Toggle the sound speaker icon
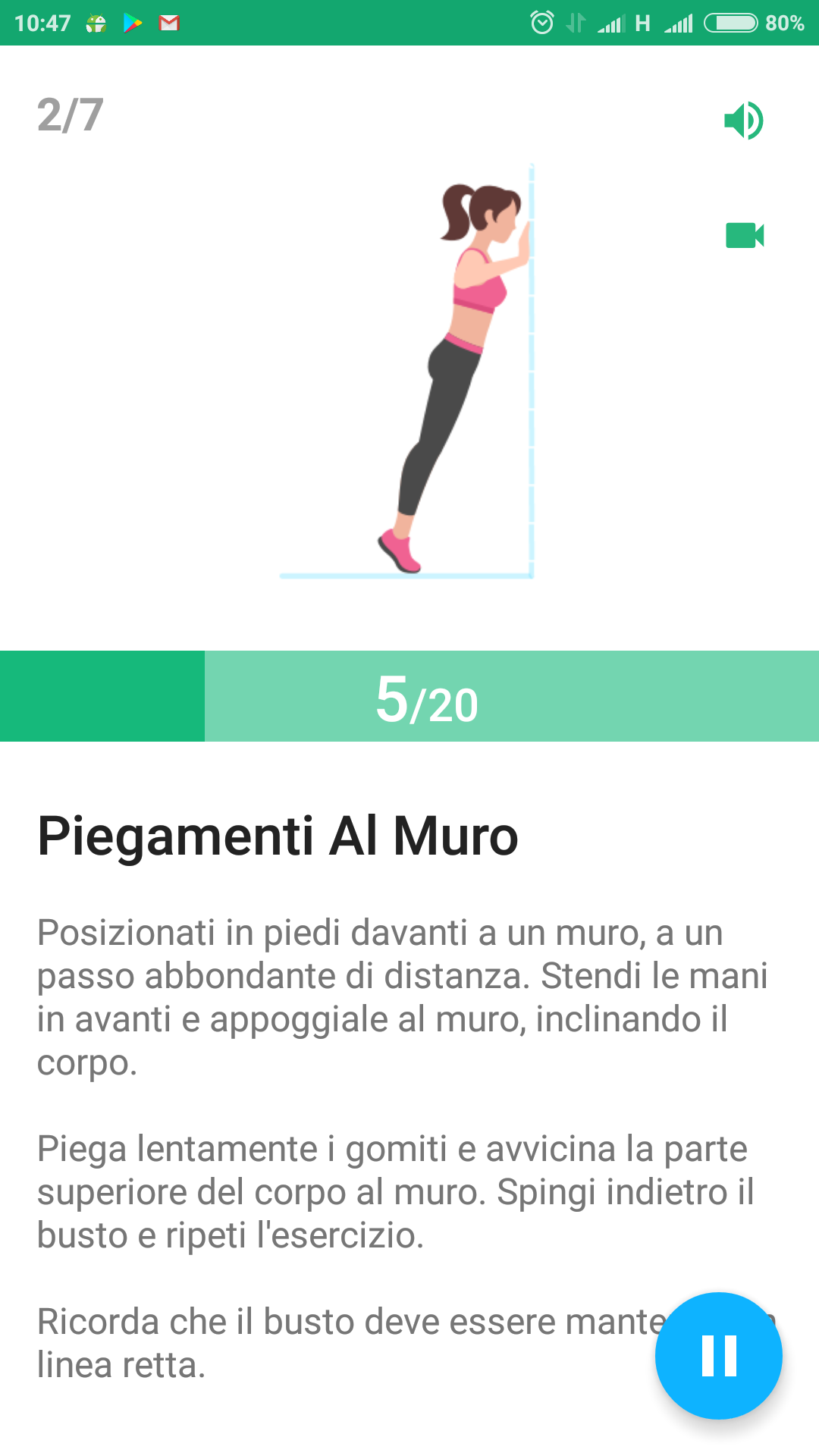This screenshot has width=819, height=1456. (744, 121)
